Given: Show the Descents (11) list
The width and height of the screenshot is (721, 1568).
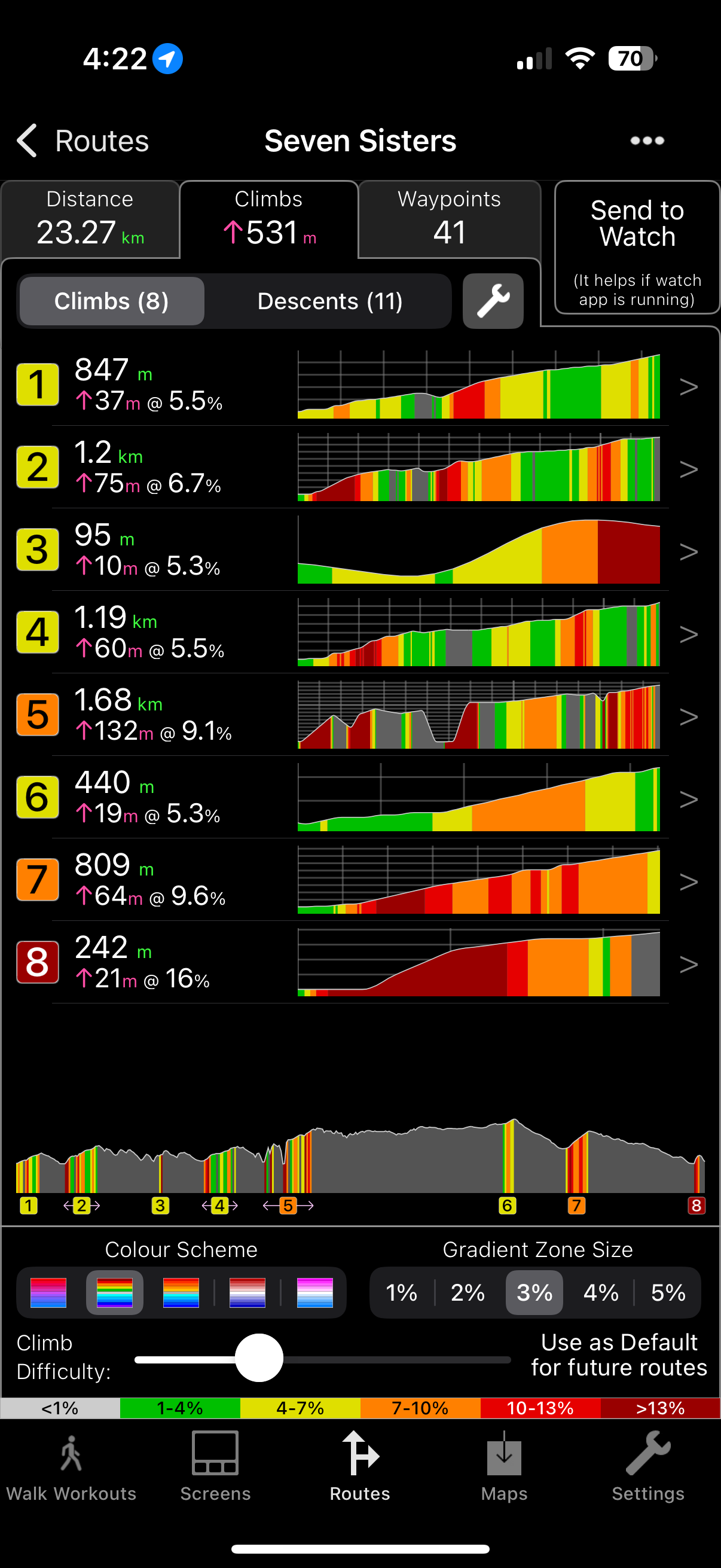Looking at the screenshot, I should click(330, 301).
